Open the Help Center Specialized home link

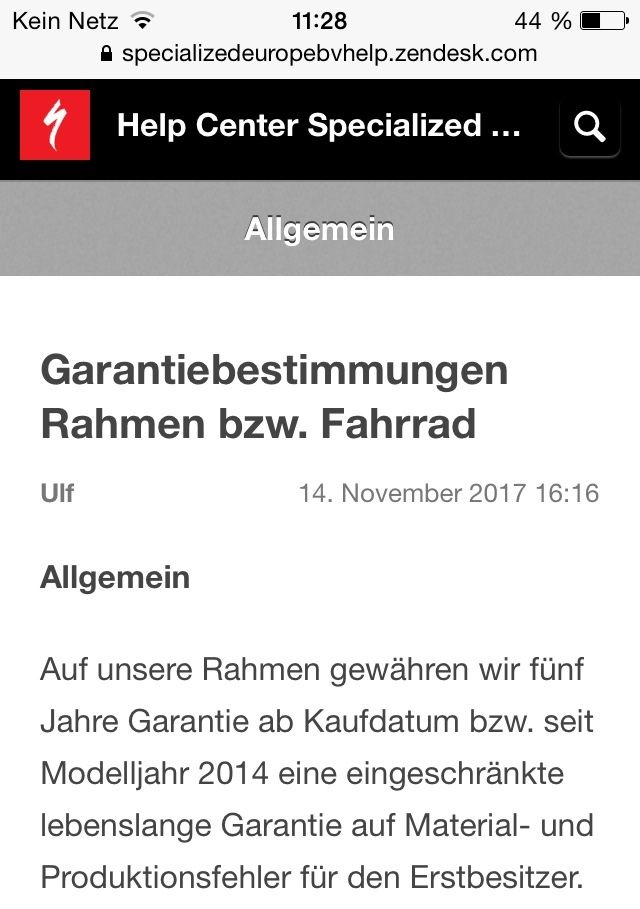318,126
